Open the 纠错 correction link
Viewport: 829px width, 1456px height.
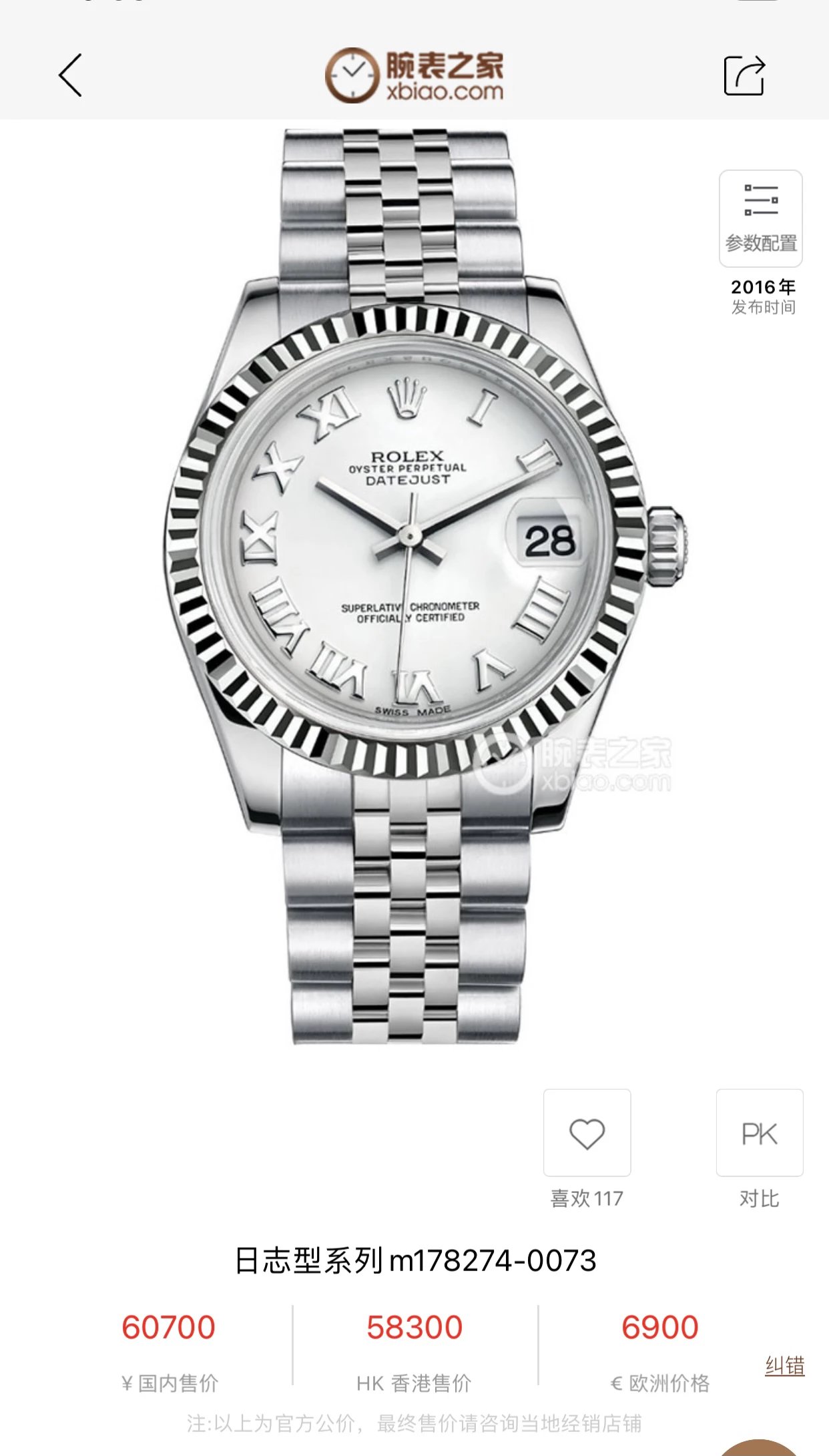pos(784,1365)
